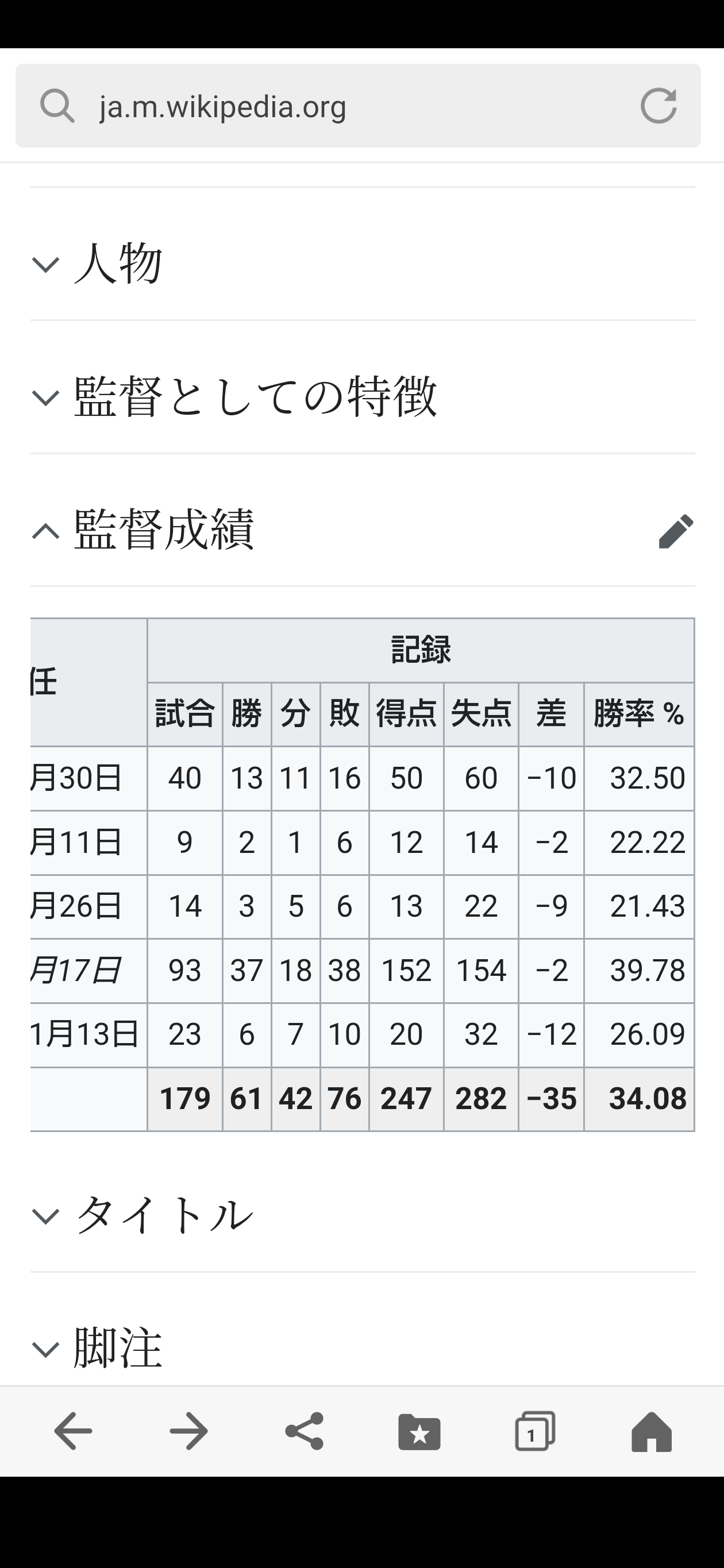
Task: Reload the page
Action: [x=658, y=106]
